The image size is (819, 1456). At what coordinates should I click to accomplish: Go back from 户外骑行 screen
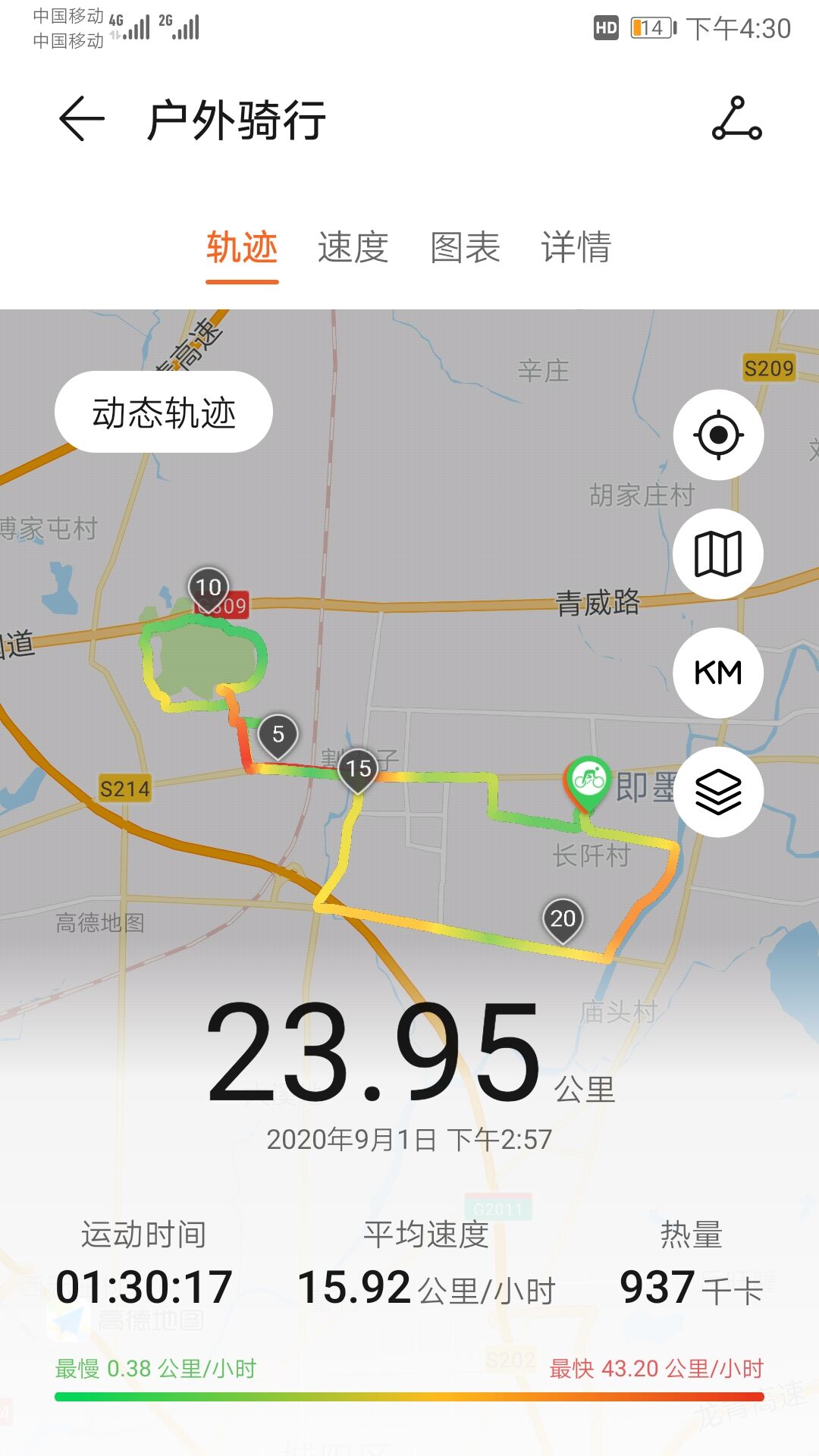point(81,119)
